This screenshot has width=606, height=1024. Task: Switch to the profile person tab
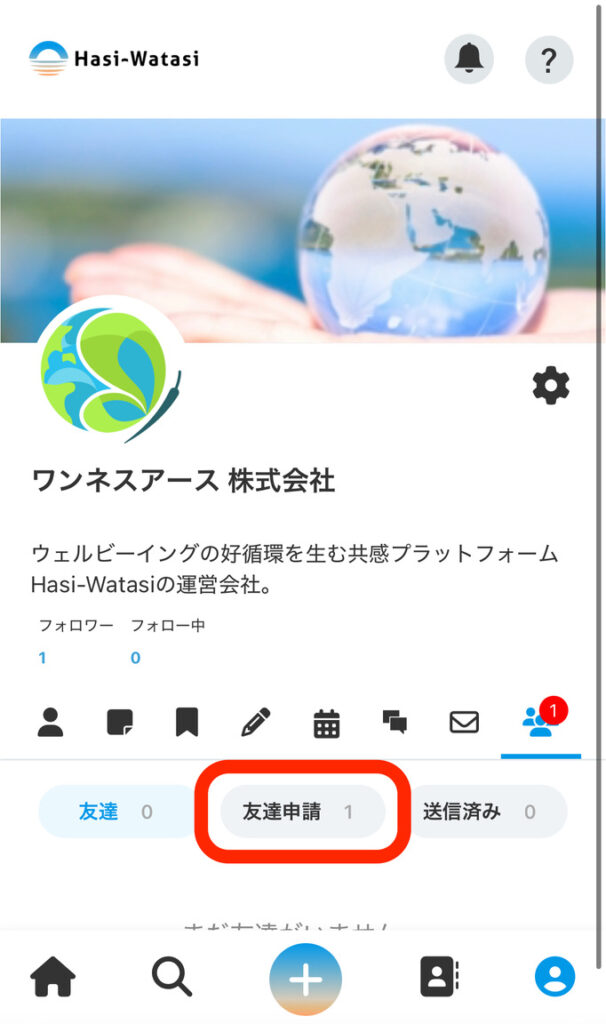pyautogui.click(x=50, y=722)
